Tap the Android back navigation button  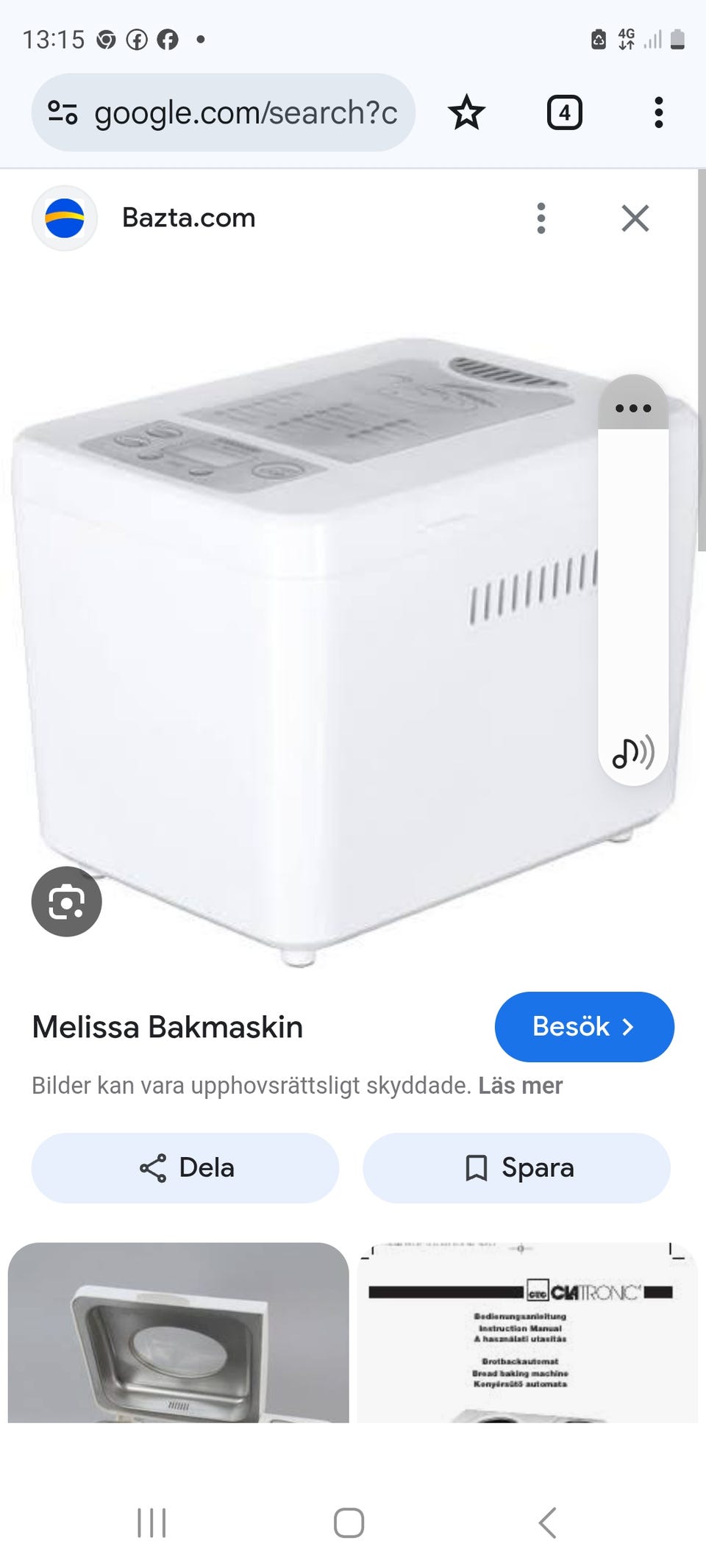click(x=547, y=1523)
